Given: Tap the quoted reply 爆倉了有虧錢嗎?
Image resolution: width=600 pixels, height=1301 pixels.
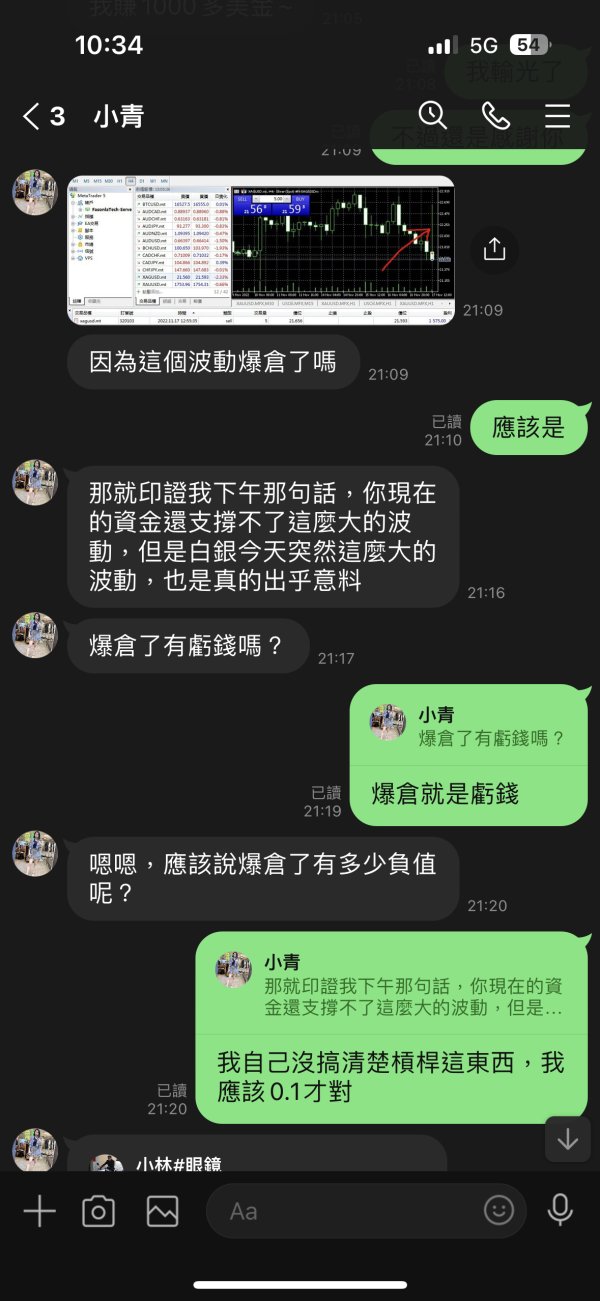Looking at the screenshot, I should 467,726.
